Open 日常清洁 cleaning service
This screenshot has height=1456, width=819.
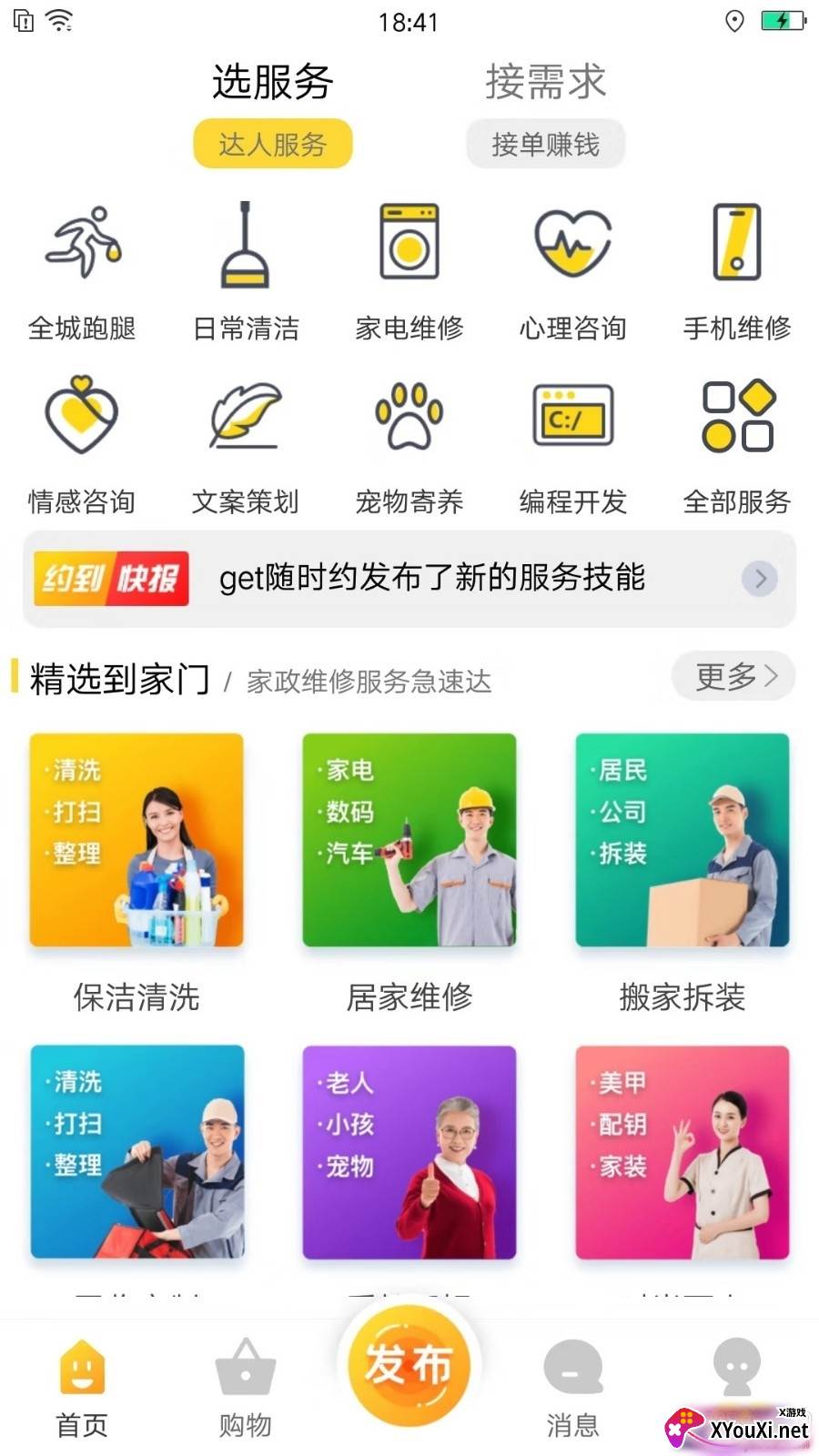click(246, 268)
